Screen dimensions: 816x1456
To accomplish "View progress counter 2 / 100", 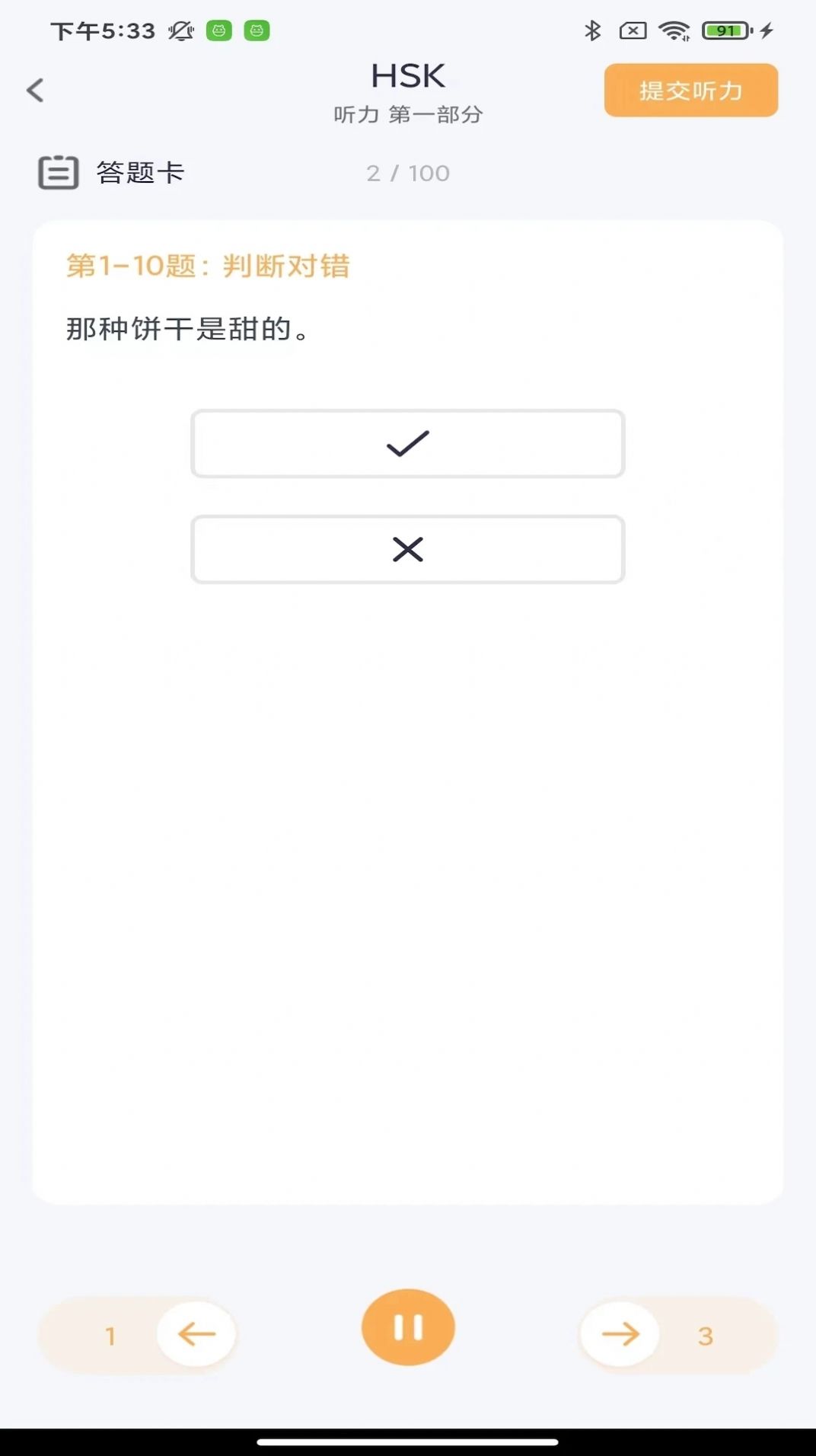I will coord(409,173).
